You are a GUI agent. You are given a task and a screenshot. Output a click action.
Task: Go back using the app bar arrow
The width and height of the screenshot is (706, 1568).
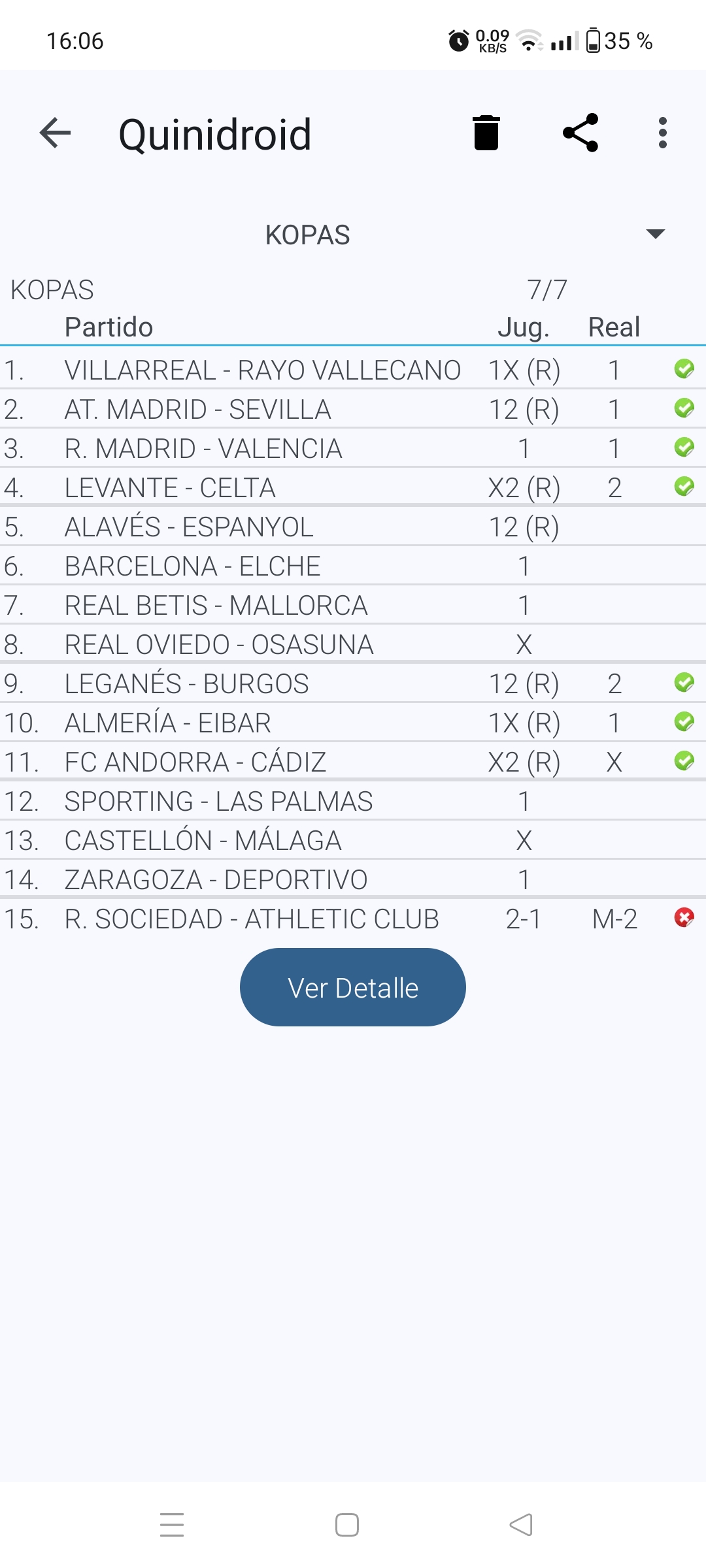coord(55,133)
